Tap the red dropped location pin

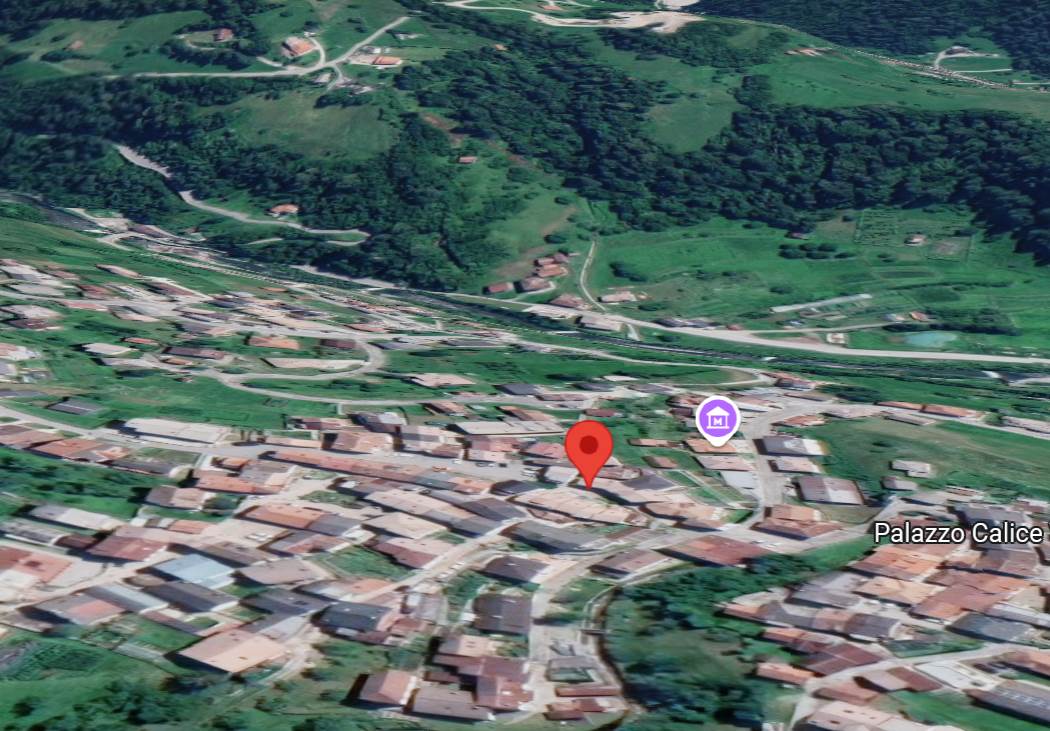pos(589,447)
